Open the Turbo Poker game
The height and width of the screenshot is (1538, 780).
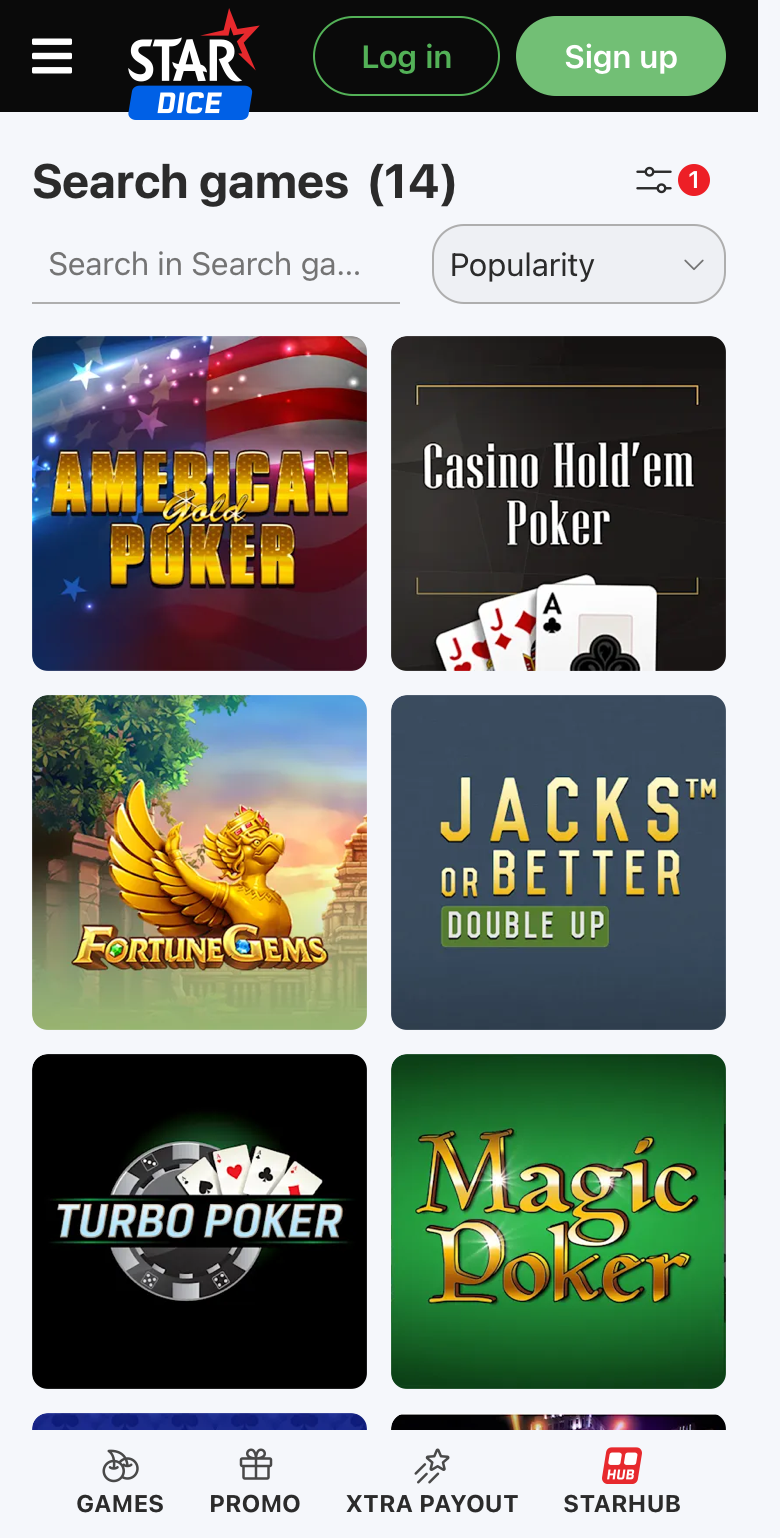pyautogui.click(x=199, y=1221)
